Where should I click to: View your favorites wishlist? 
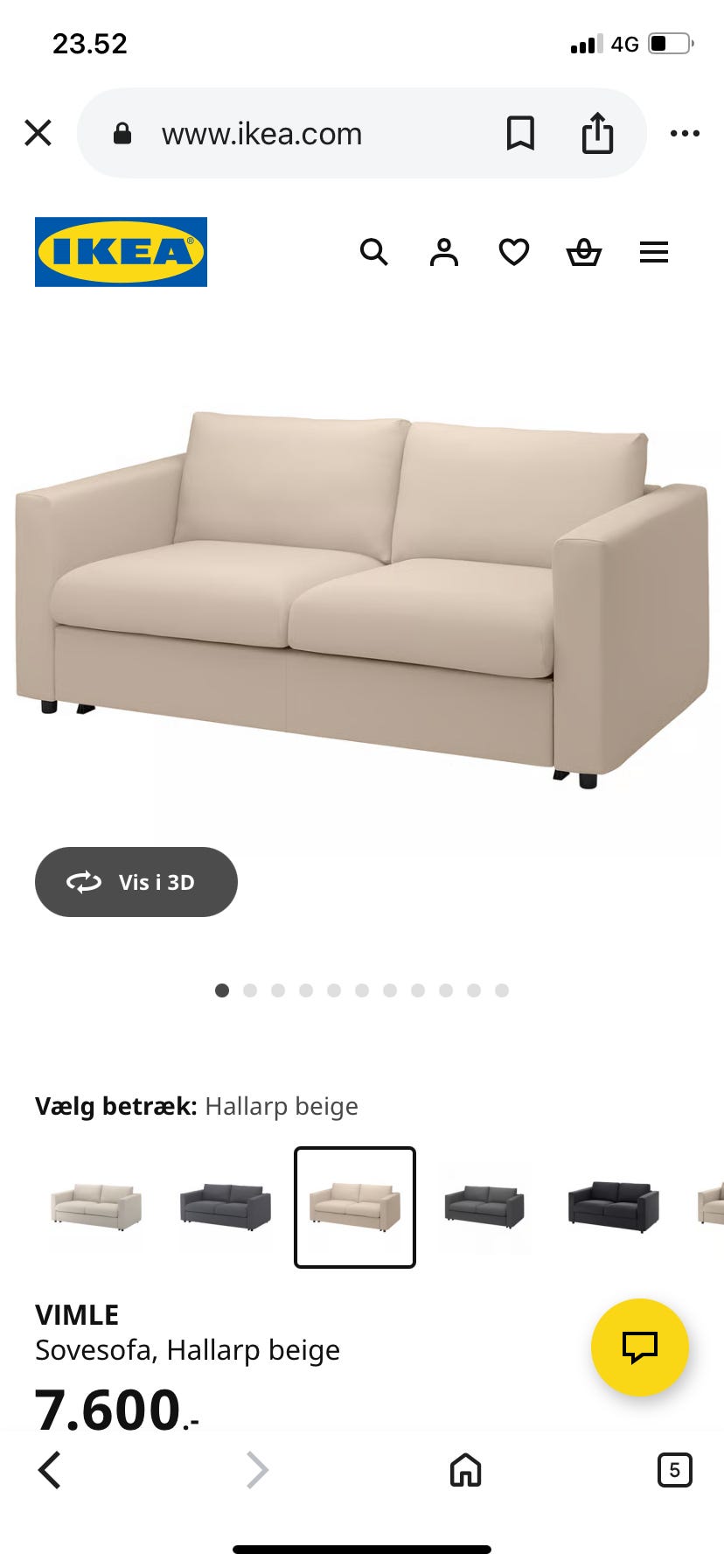point(514,252)
